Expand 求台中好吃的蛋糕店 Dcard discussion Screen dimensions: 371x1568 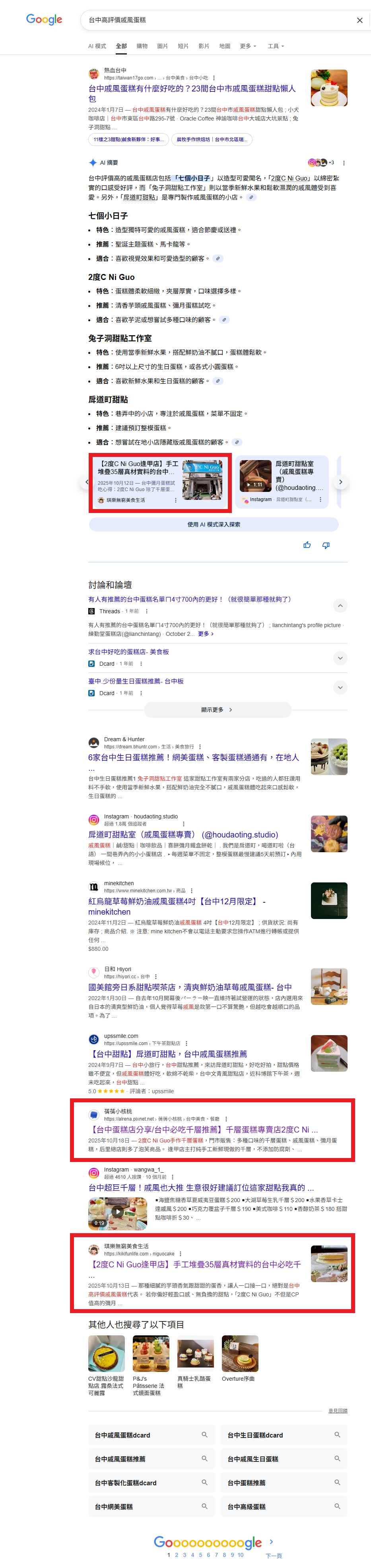point(340,658)
